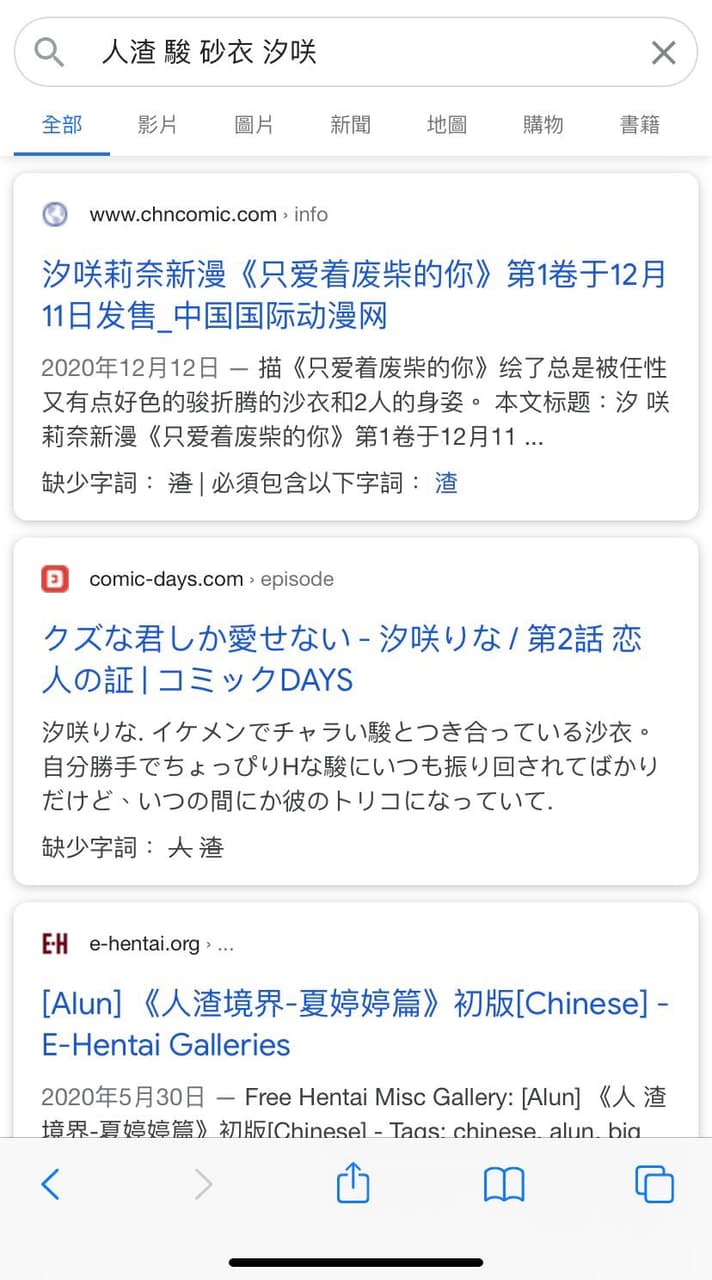Tap the search box with the query

pyautogui.click(x=360, y=52)
